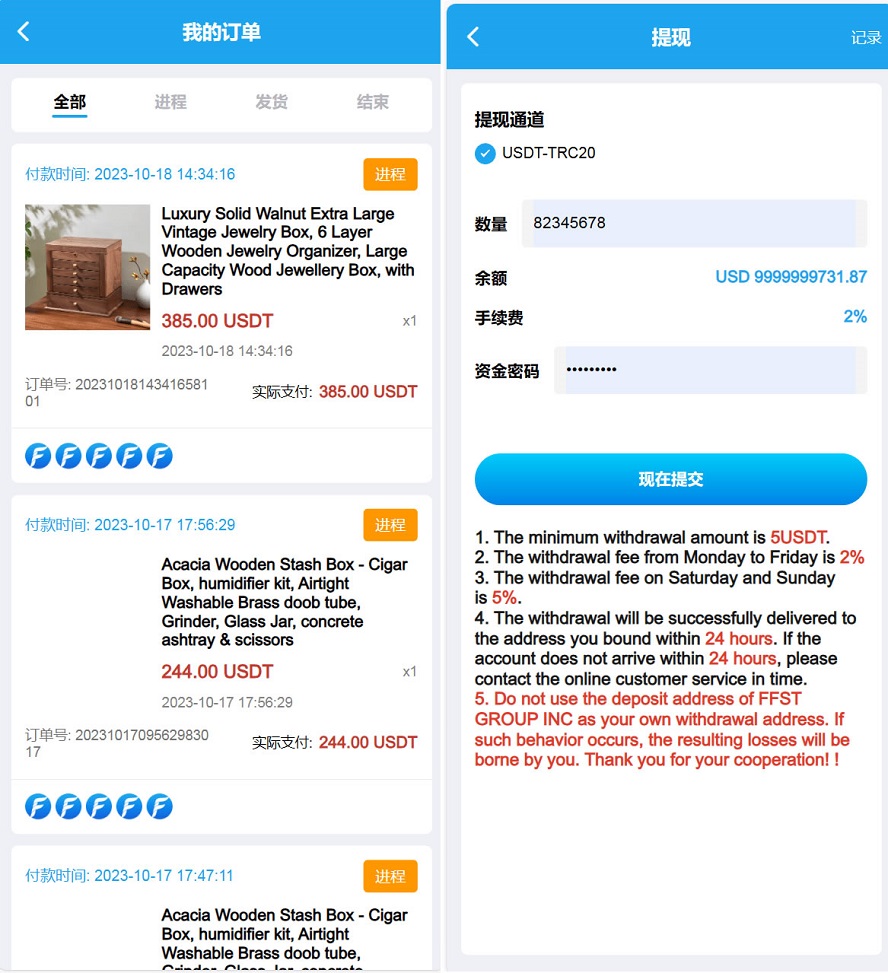The width and height of the screenshot is (888, 973).
Task: Open the withdrawal 记录 history
Action: (866, 38)
